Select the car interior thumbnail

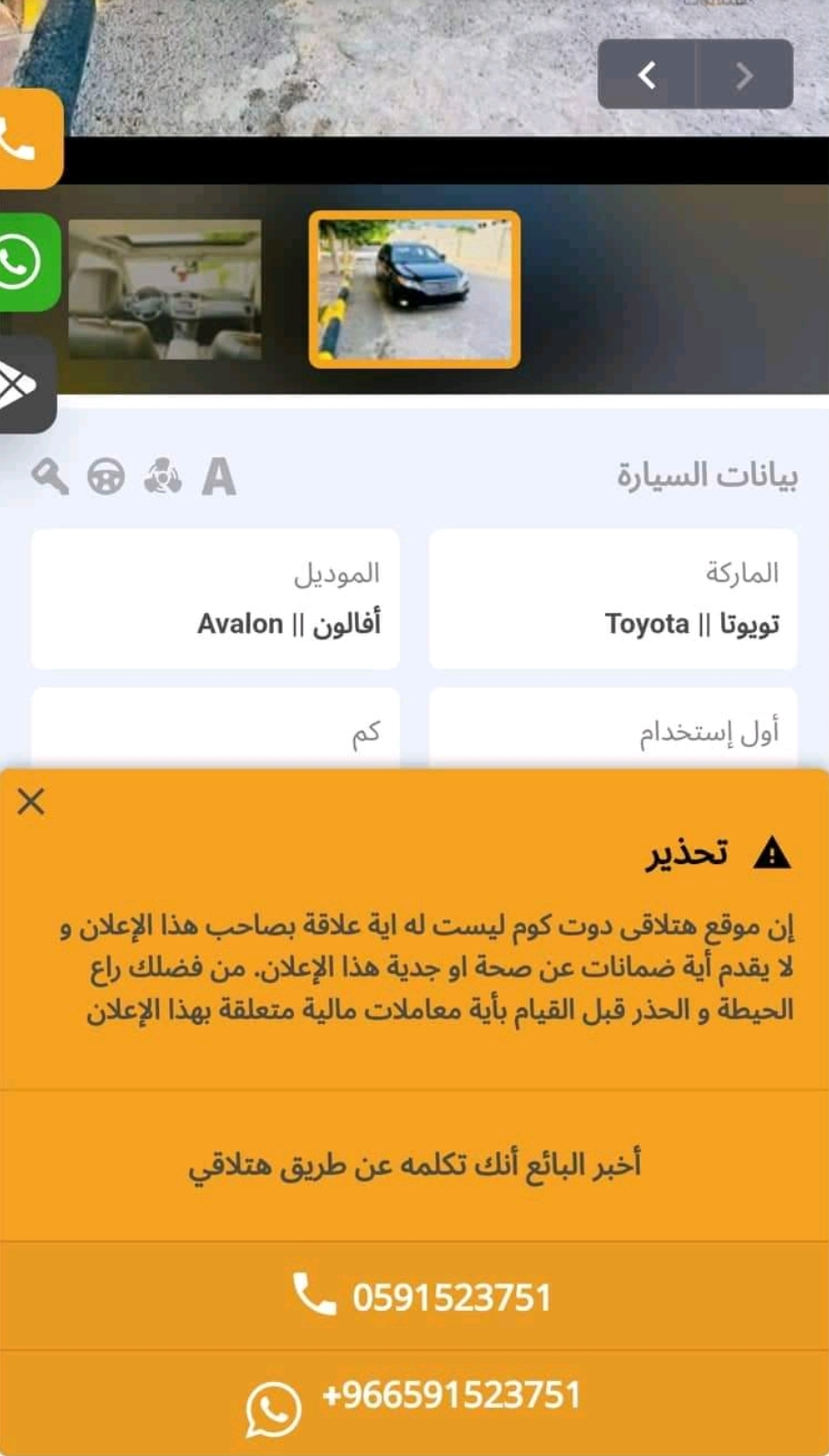click(165, 289)
